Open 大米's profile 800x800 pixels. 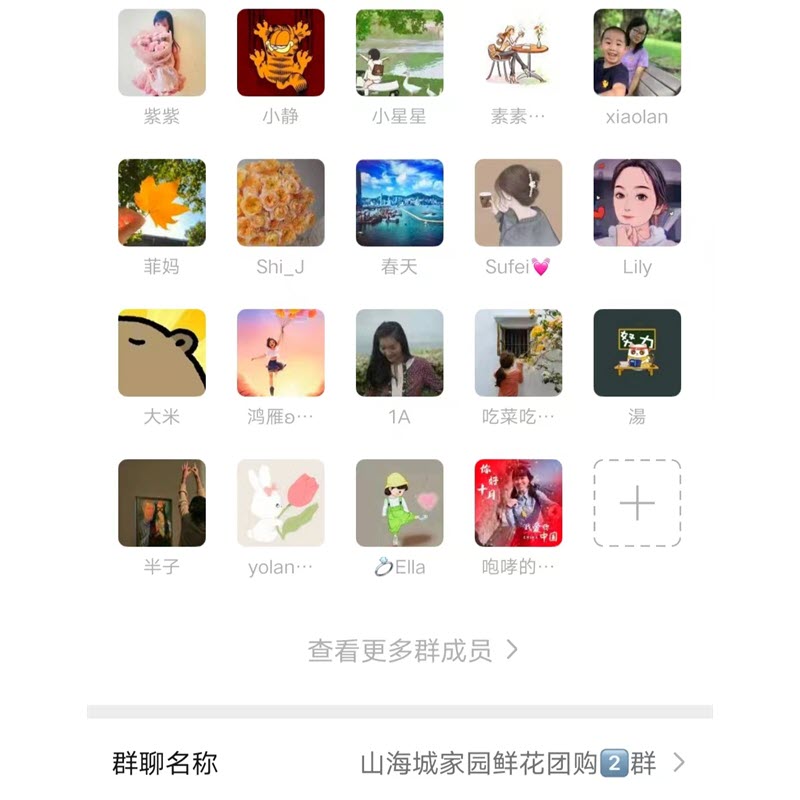click(162, 353)
